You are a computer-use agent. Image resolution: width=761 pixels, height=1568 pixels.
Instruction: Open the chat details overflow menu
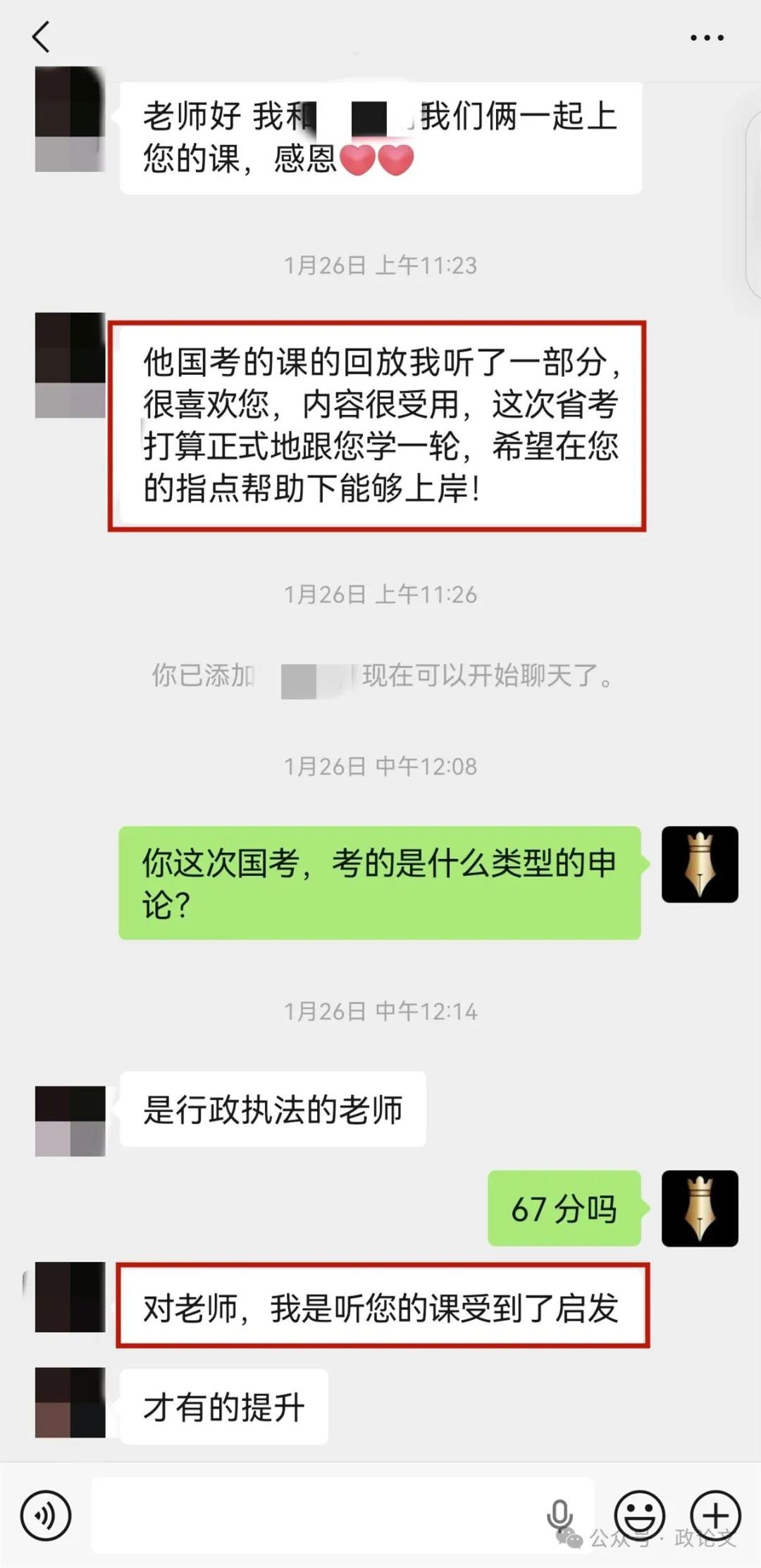[706, 38]
